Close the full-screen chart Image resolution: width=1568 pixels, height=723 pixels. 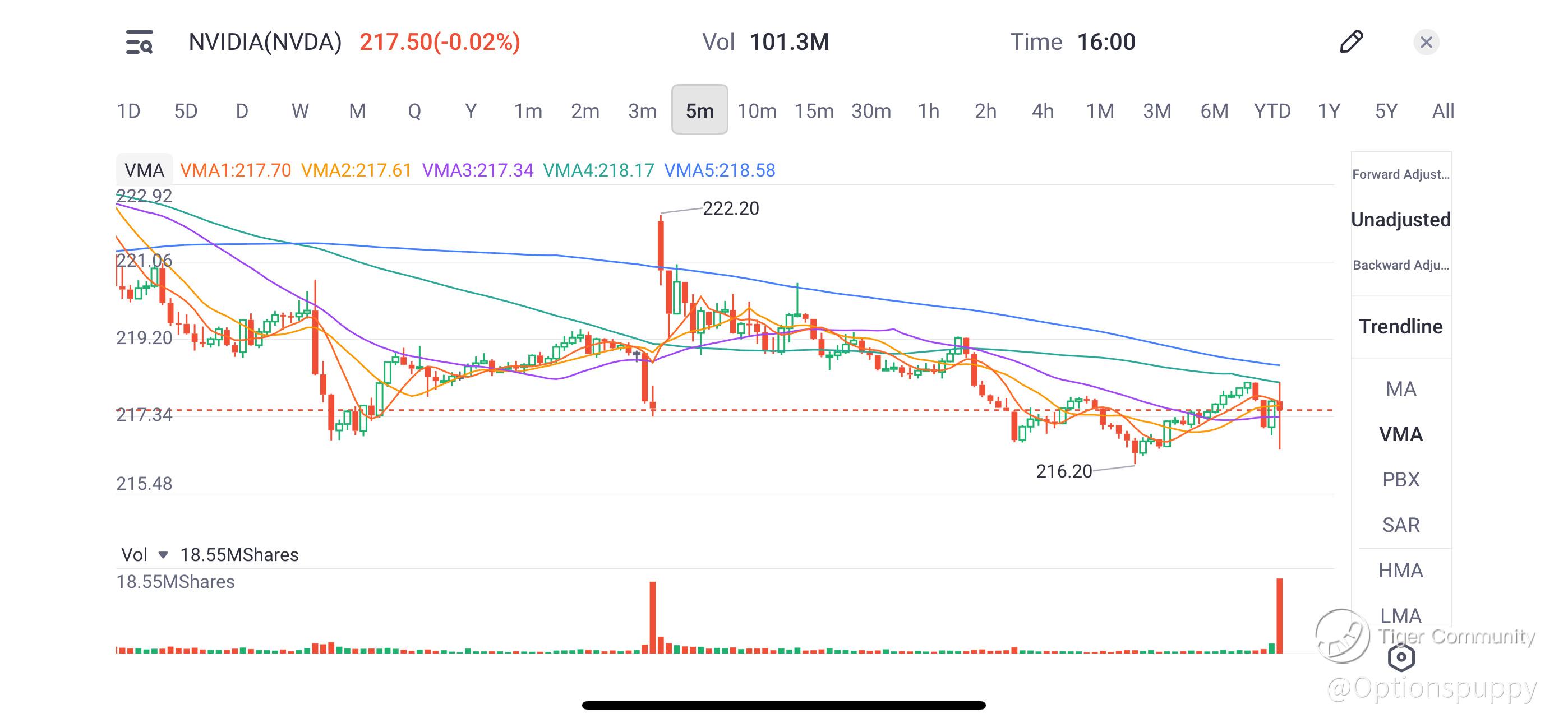pyautogui.click(x=1426, y=42)
